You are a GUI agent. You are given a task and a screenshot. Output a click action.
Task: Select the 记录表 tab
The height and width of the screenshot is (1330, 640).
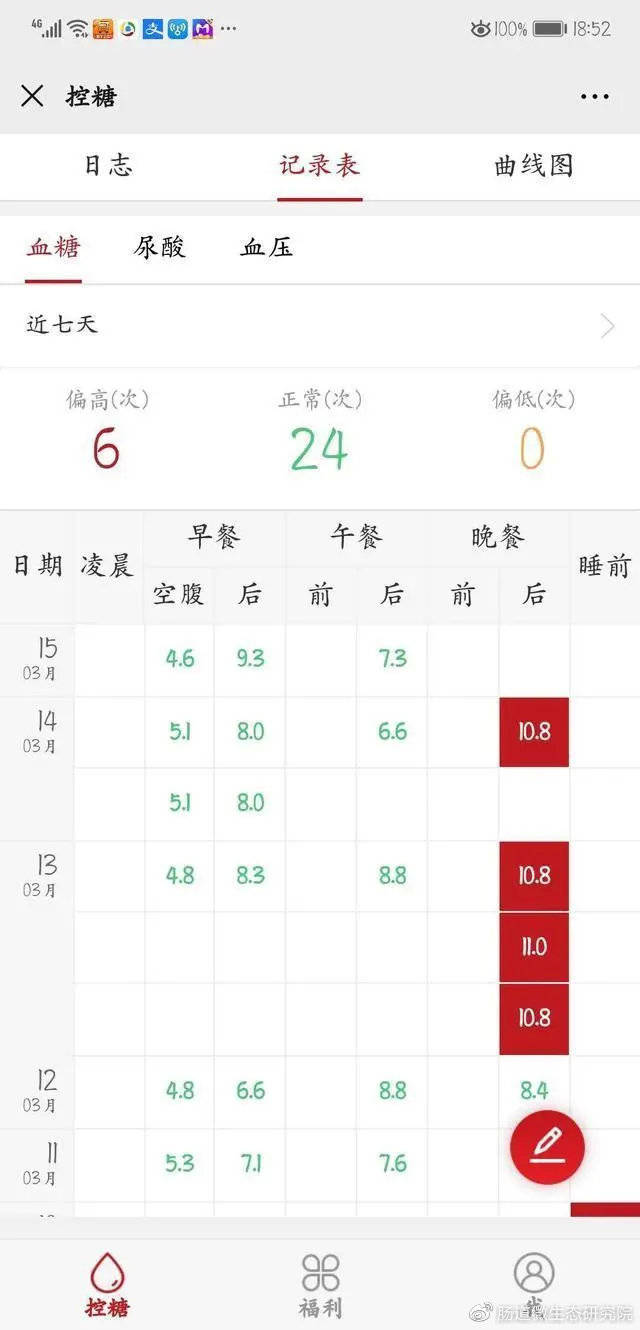(x=319, y=165)
